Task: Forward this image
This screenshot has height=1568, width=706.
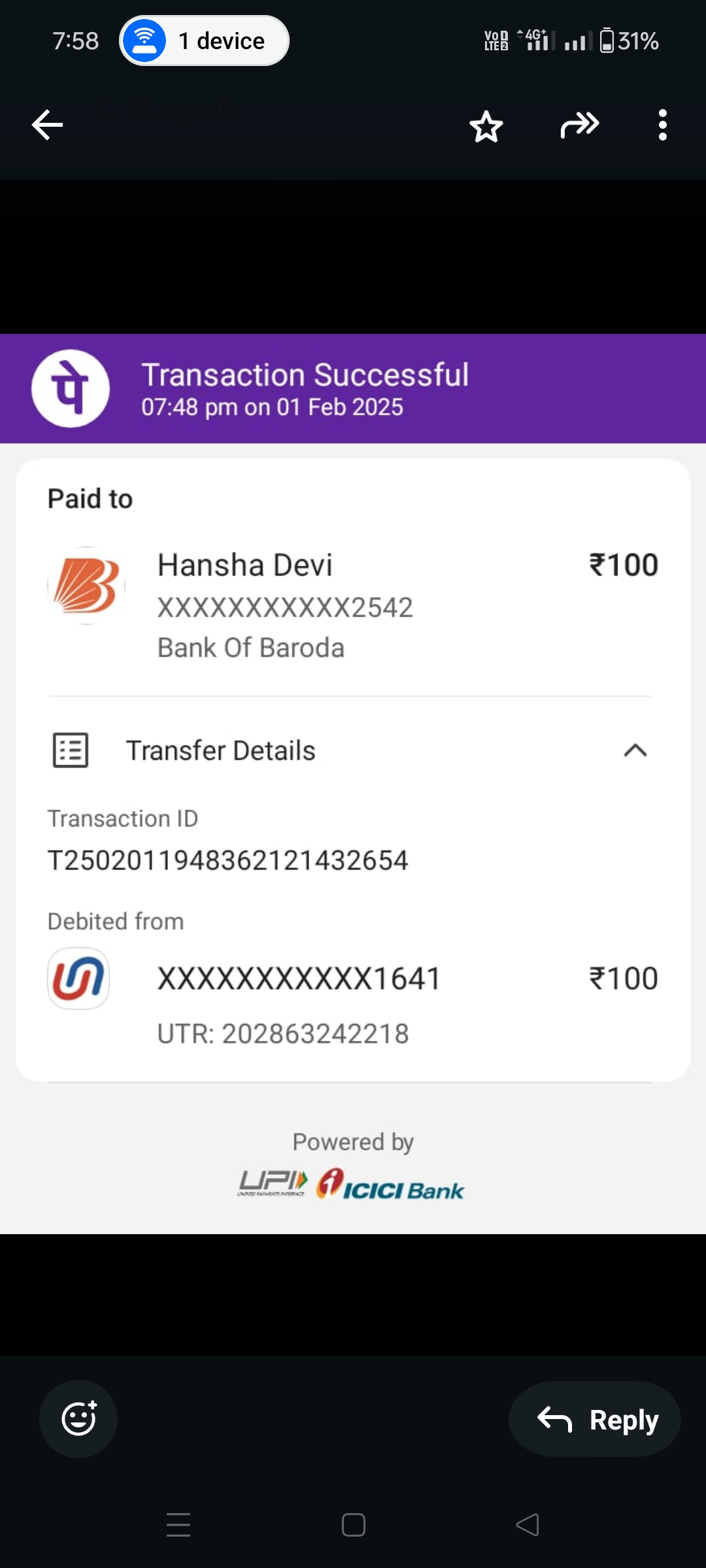Action: point(580,125)
